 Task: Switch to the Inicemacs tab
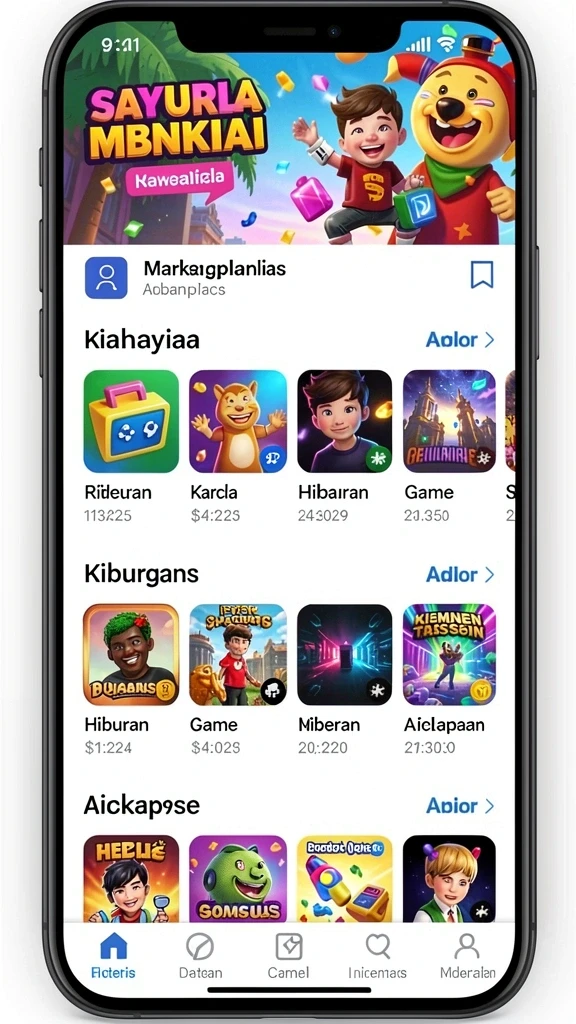(x=377, y=955)
